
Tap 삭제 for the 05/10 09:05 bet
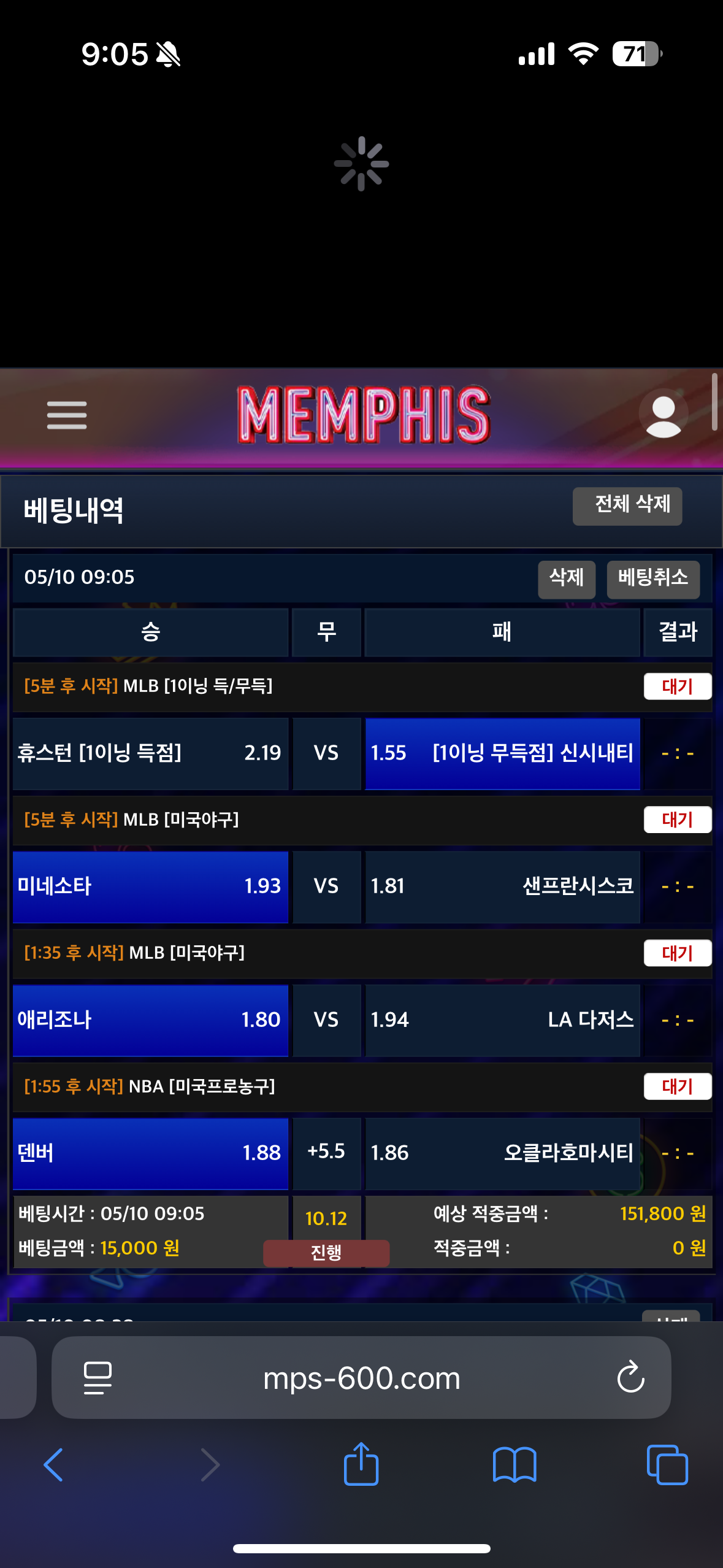566,578
